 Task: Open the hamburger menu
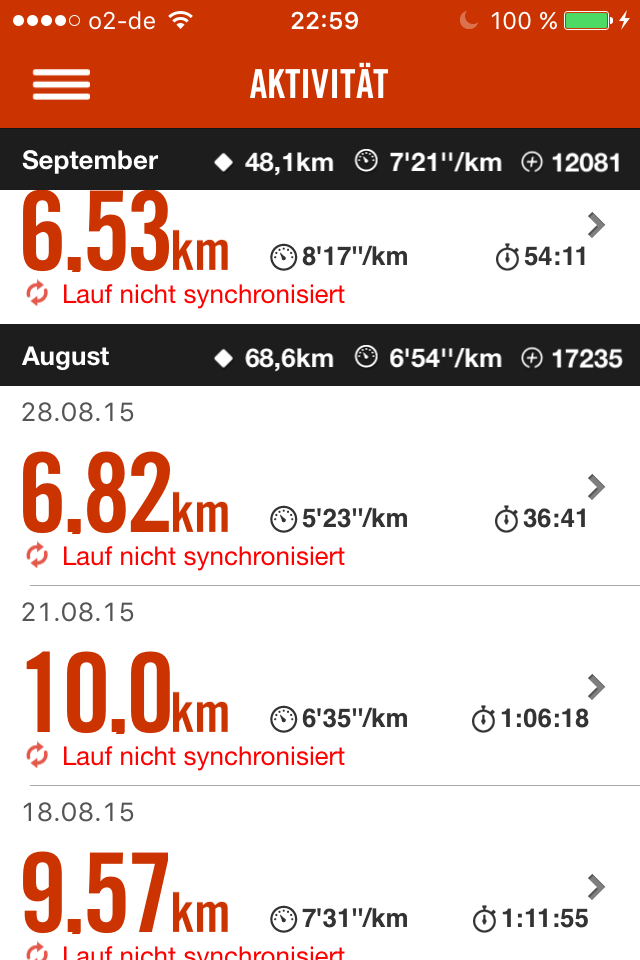click(x=61, y=84)
